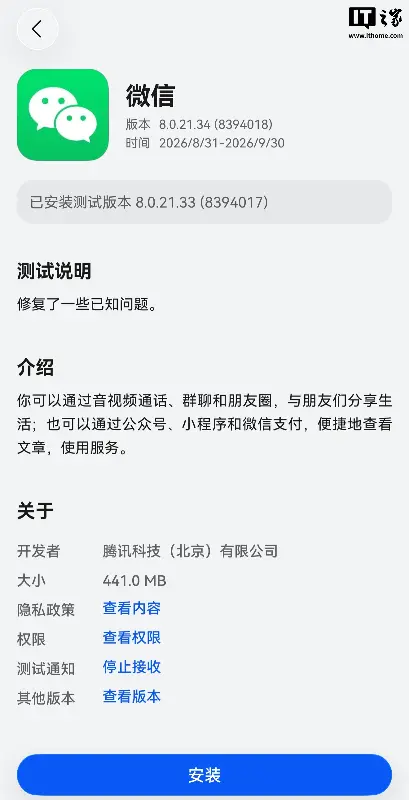
Task: Tap 安装 to install WeChat
Action: [x=204, y=774]
